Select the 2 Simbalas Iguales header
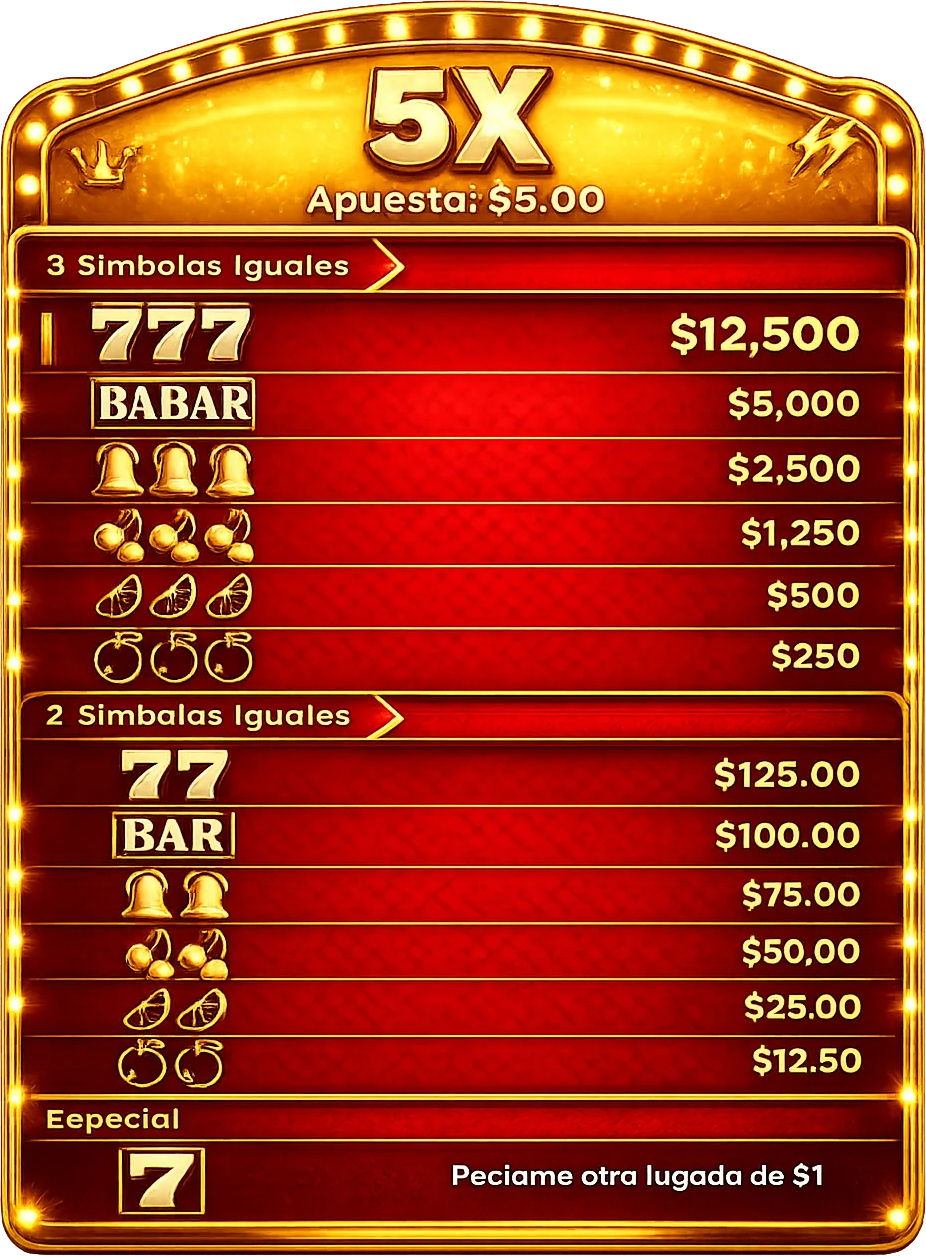 coord(196,716)
